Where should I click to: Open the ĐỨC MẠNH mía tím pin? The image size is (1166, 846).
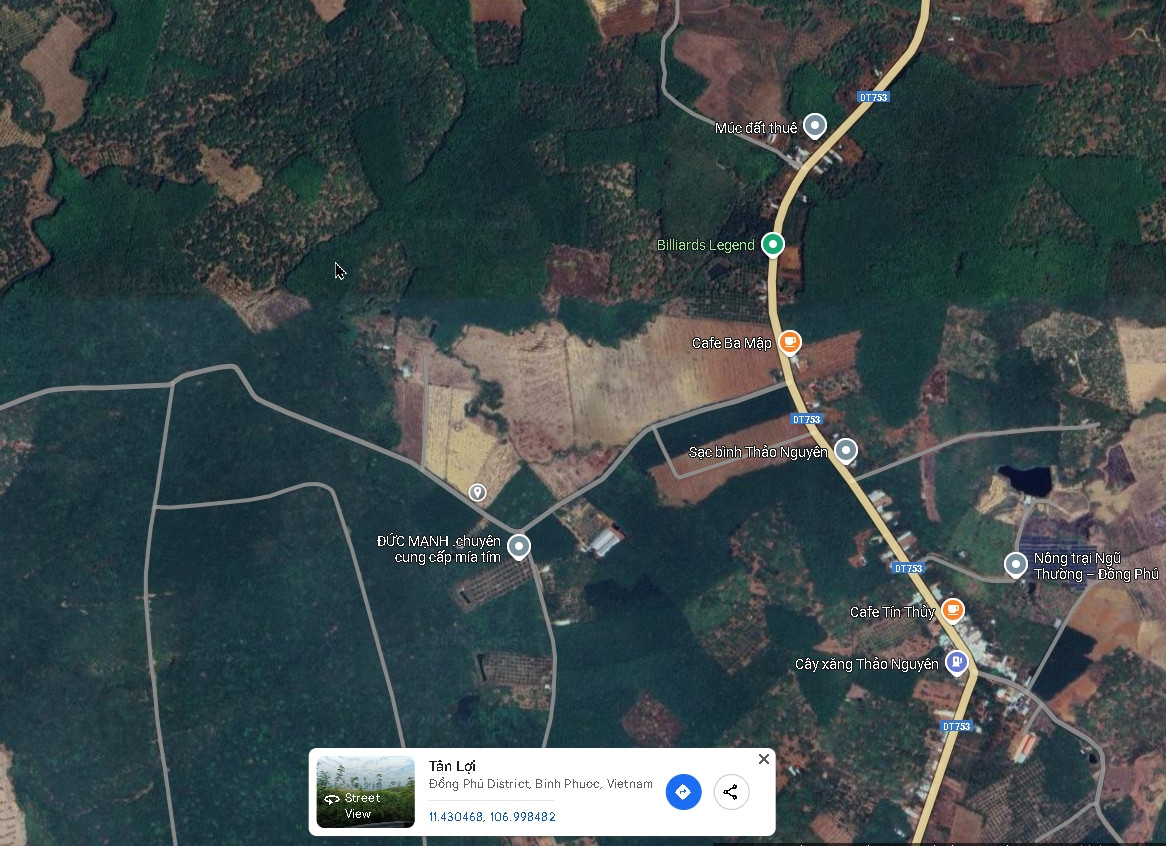click(518, 546)
